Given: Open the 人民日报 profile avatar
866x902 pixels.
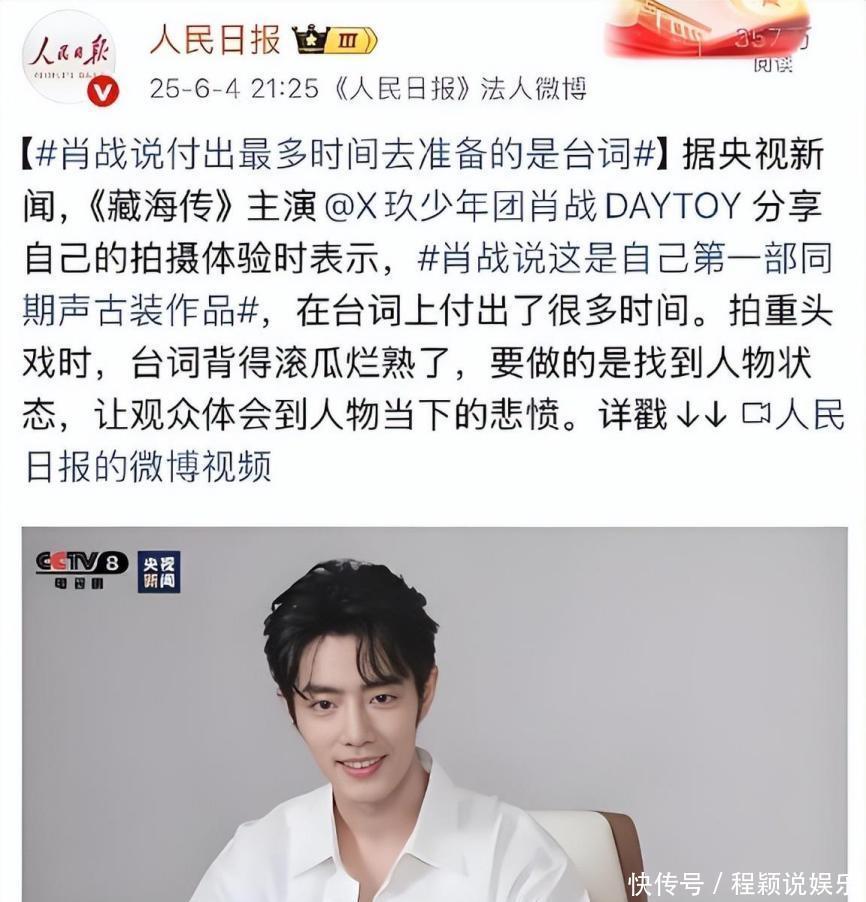Looking at the screenshot, I should (x=68, y=57).
